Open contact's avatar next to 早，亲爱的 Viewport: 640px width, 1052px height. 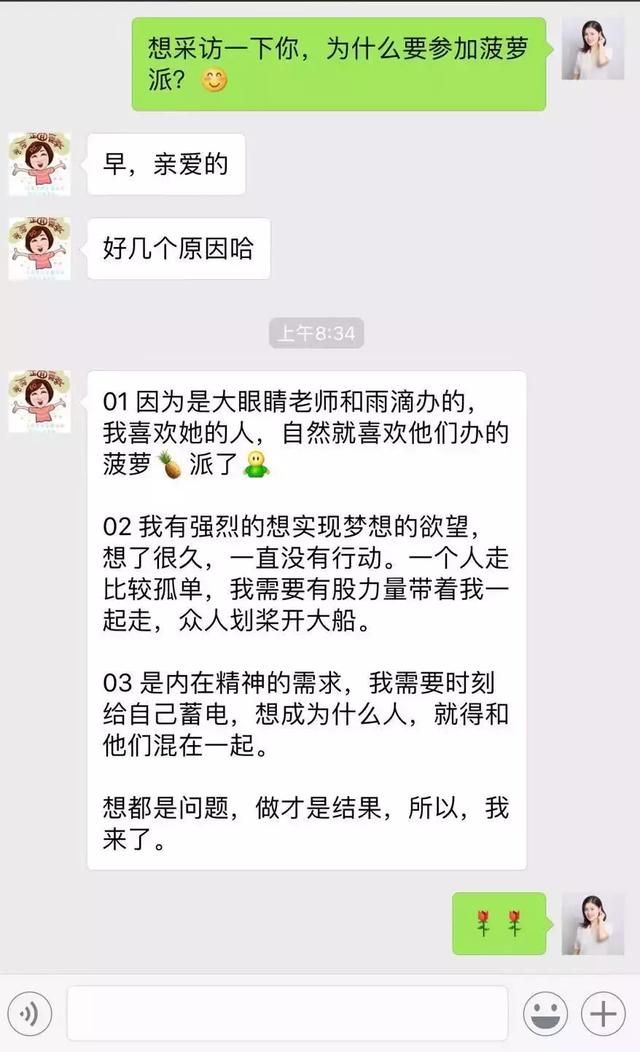click(x=39, y=164)
